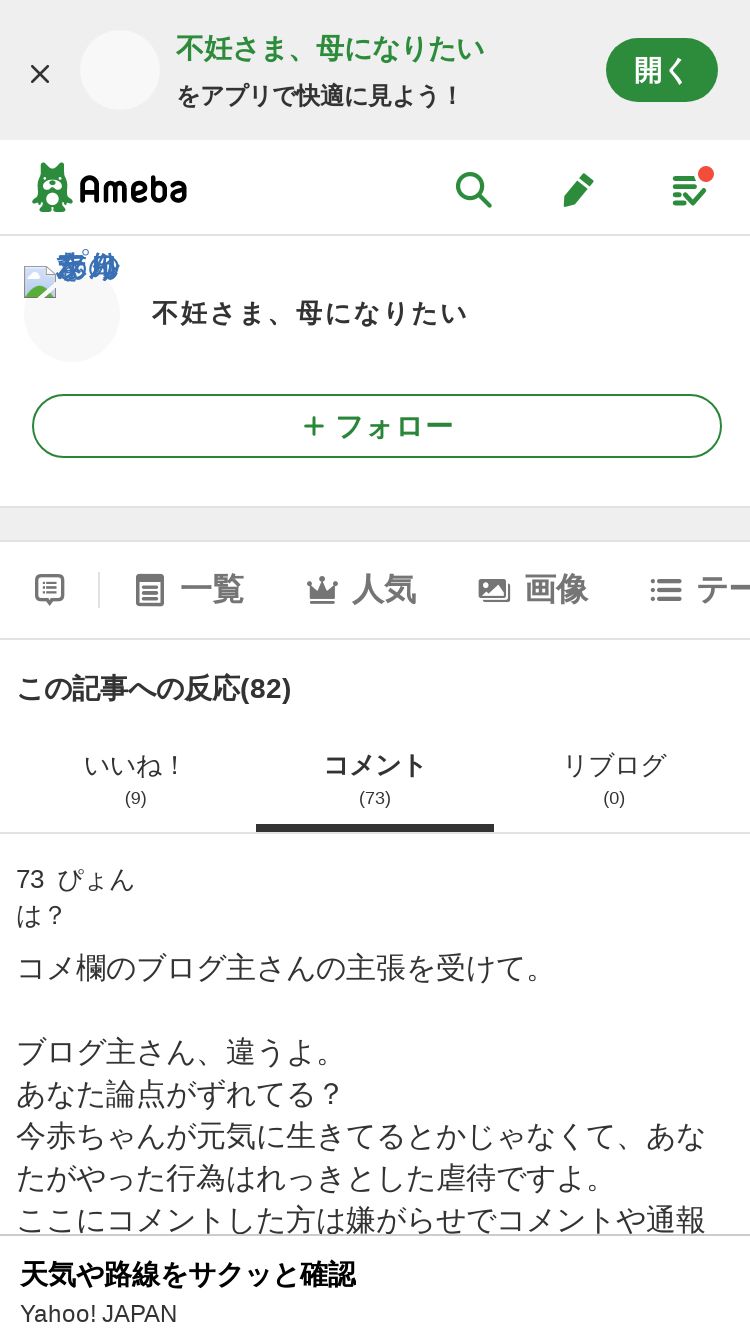The height and width of the screenshot is (1334, 750).
Task: Open the search icon
Action: pos(473,189)
